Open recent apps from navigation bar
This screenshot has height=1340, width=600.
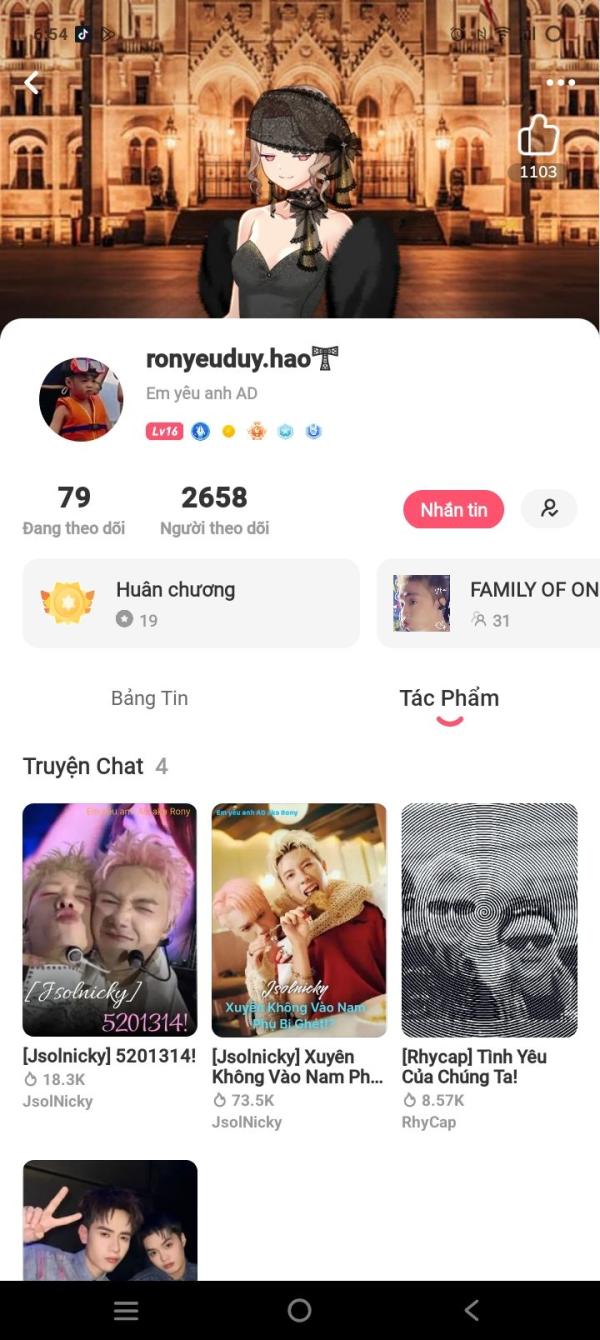pos(126,1311)
